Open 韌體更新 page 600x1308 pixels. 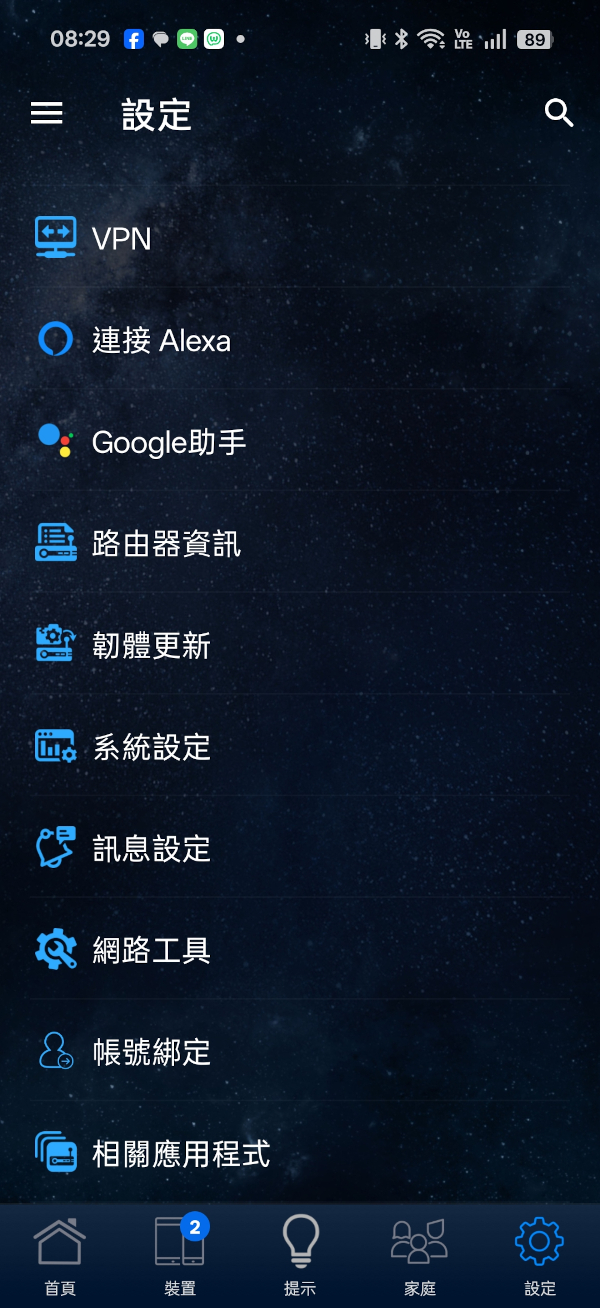pyautogui.click(x=151, y=646)
